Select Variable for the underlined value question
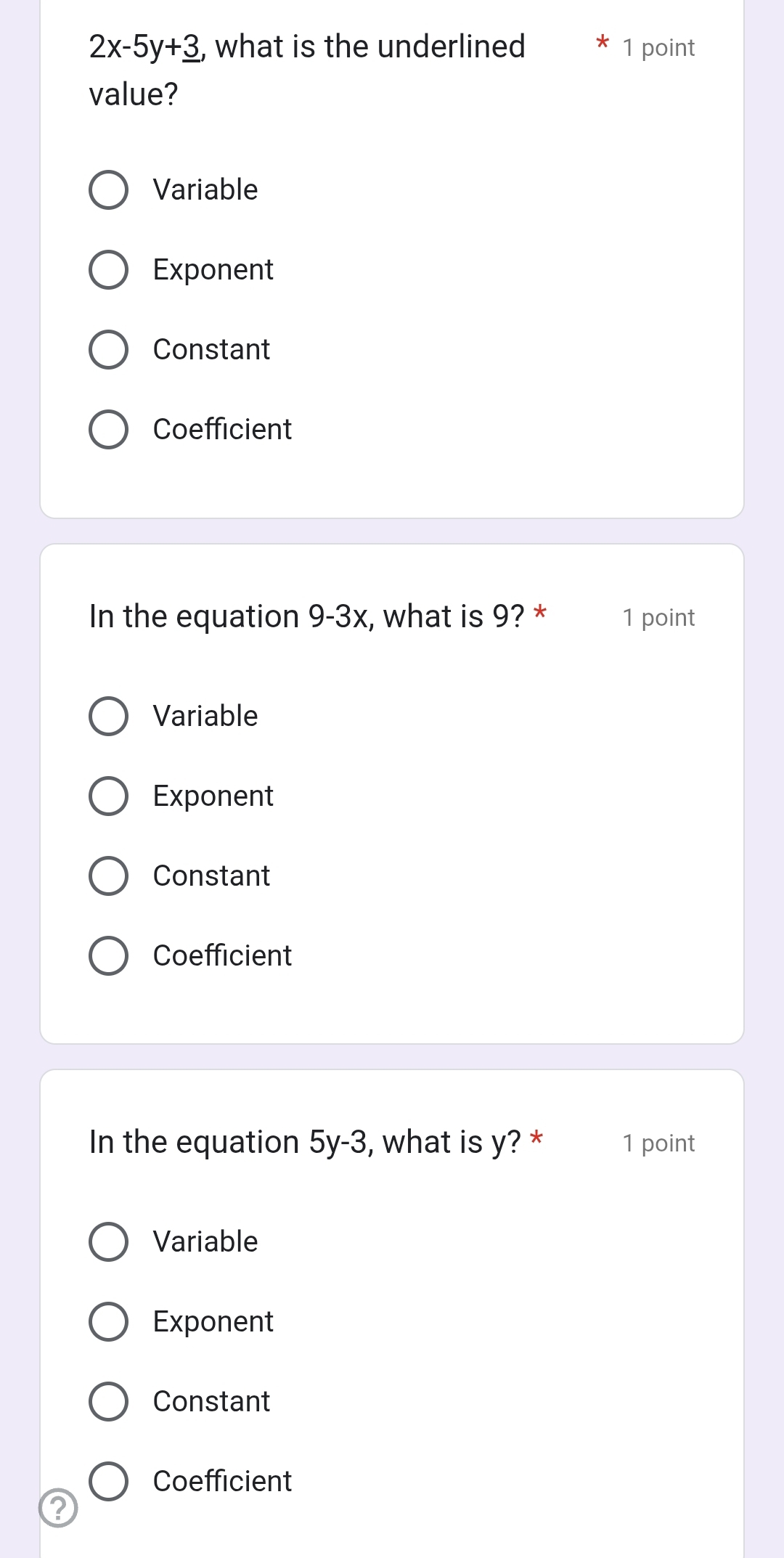784x1558 pixels. tap(108, 189)
